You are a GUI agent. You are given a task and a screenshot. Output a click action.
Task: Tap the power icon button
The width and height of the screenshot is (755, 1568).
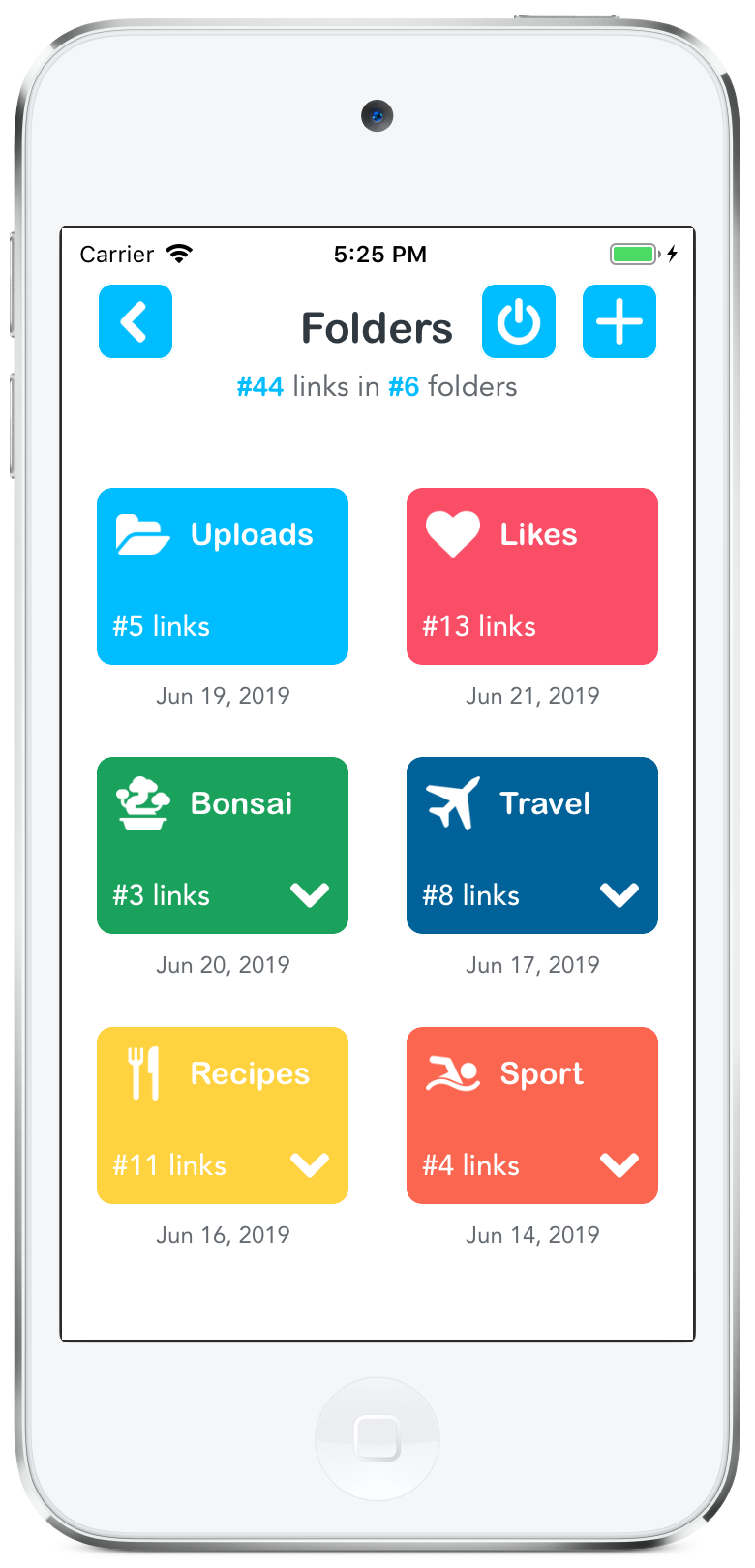coord(519,321)
